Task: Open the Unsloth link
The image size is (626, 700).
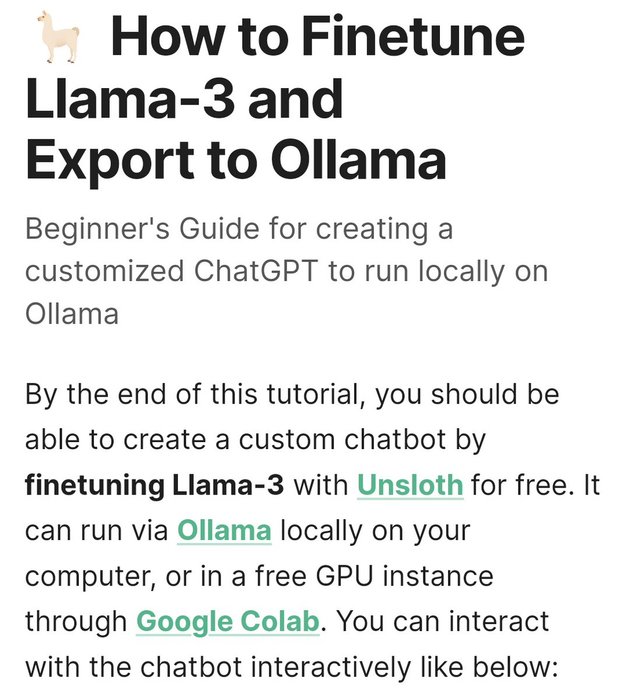Action: pyautogui.click(x=410, y=486)
